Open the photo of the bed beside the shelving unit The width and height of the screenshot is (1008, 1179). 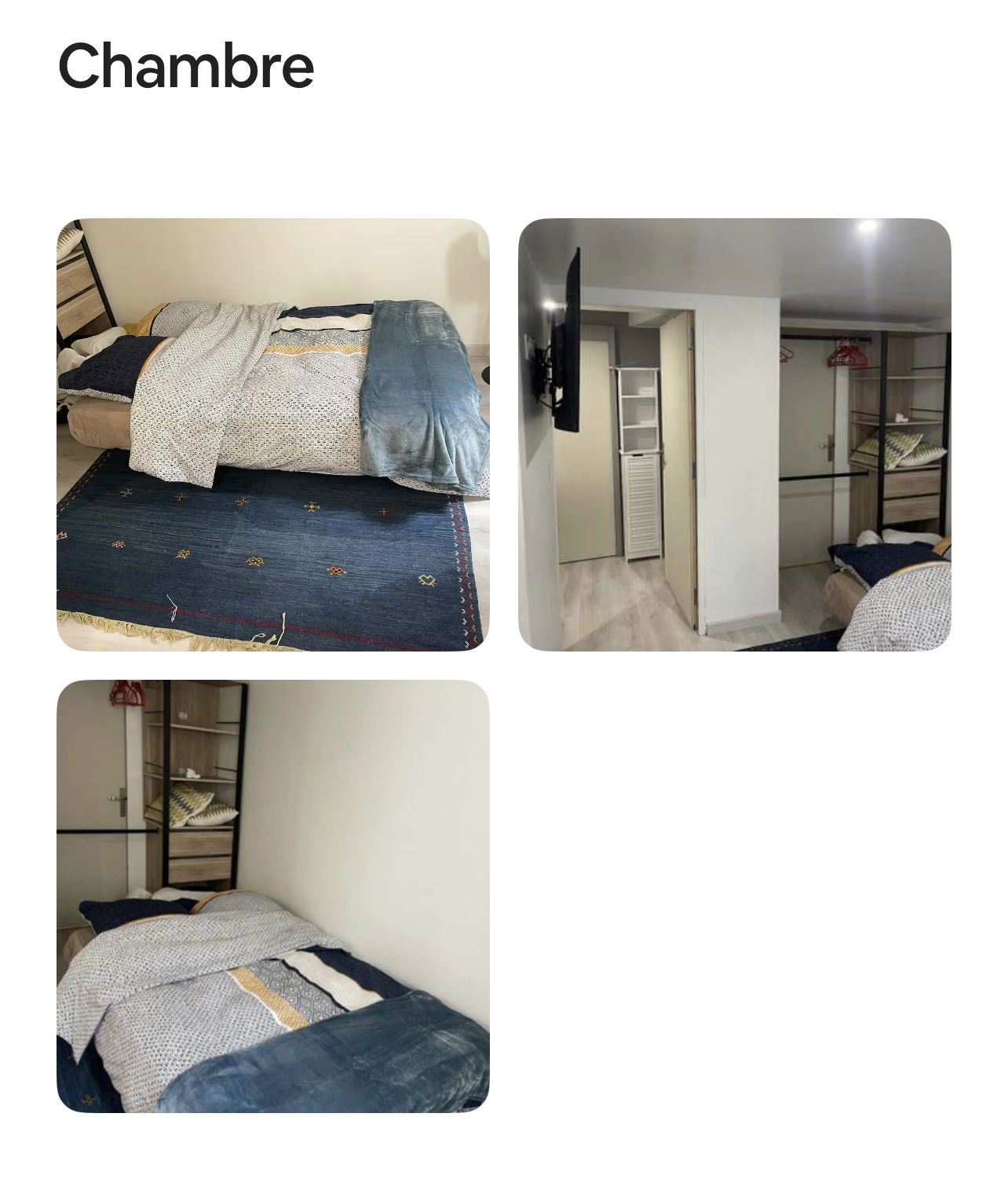point(272,896)
